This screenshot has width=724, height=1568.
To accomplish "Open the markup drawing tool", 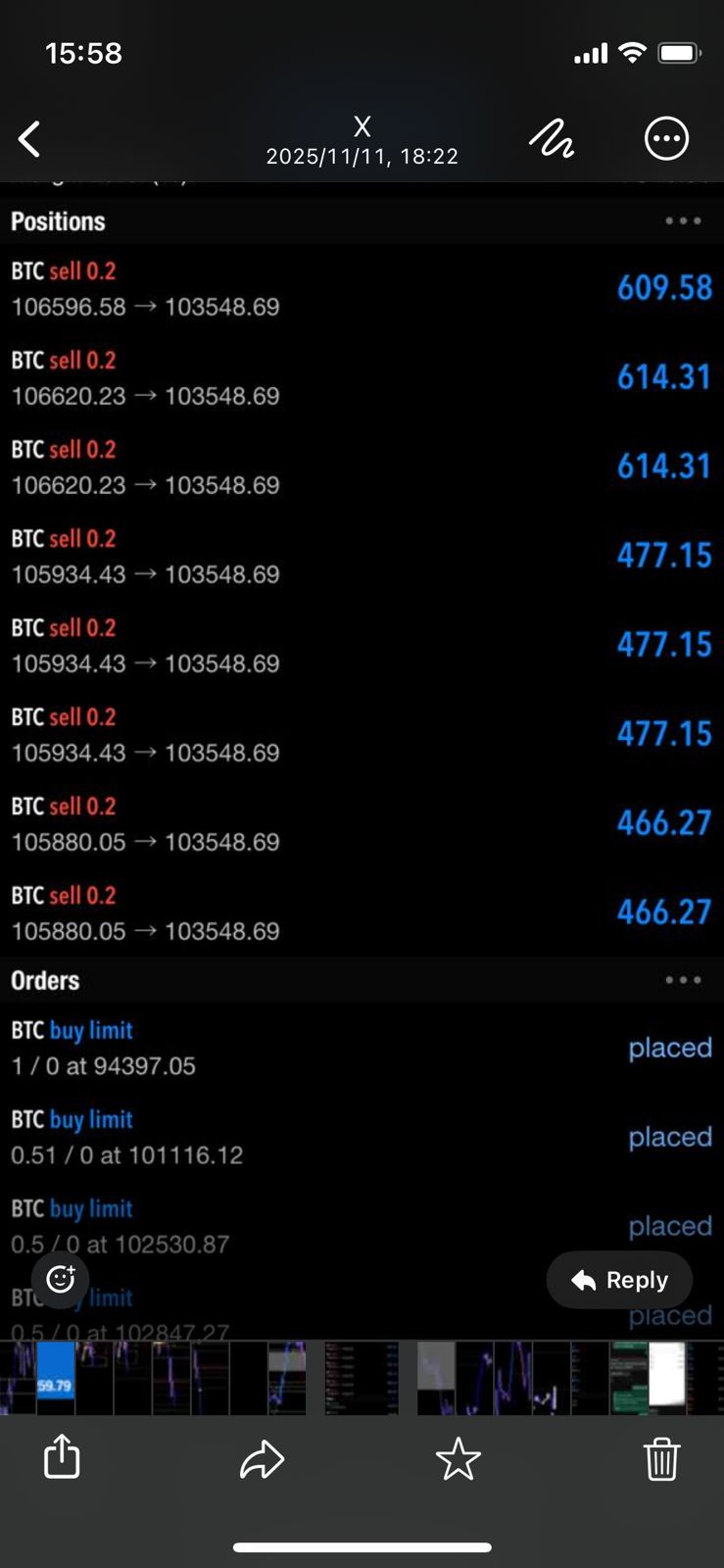I will point(553,139).
